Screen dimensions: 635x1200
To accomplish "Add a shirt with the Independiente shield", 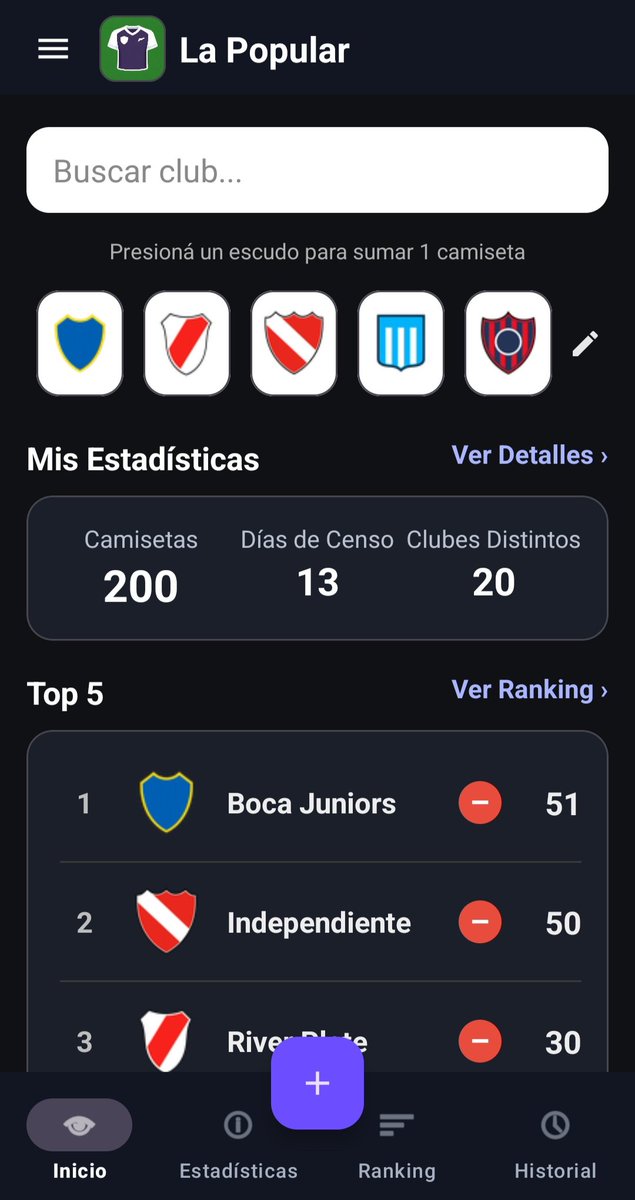I will (x=294, y=343).
